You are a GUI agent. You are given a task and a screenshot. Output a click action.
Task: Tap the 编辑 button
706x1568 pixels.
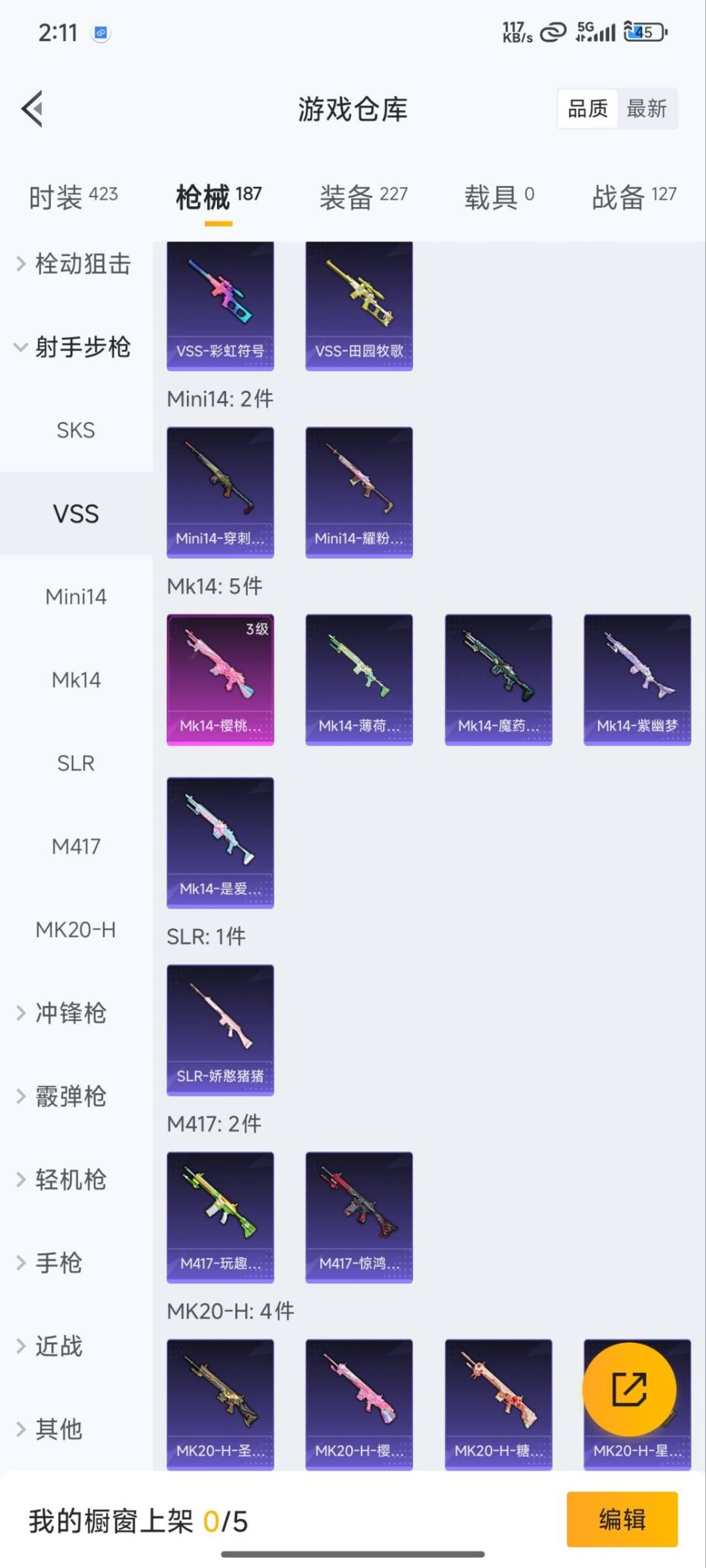pyautogui.click(x=622, y=1520)
